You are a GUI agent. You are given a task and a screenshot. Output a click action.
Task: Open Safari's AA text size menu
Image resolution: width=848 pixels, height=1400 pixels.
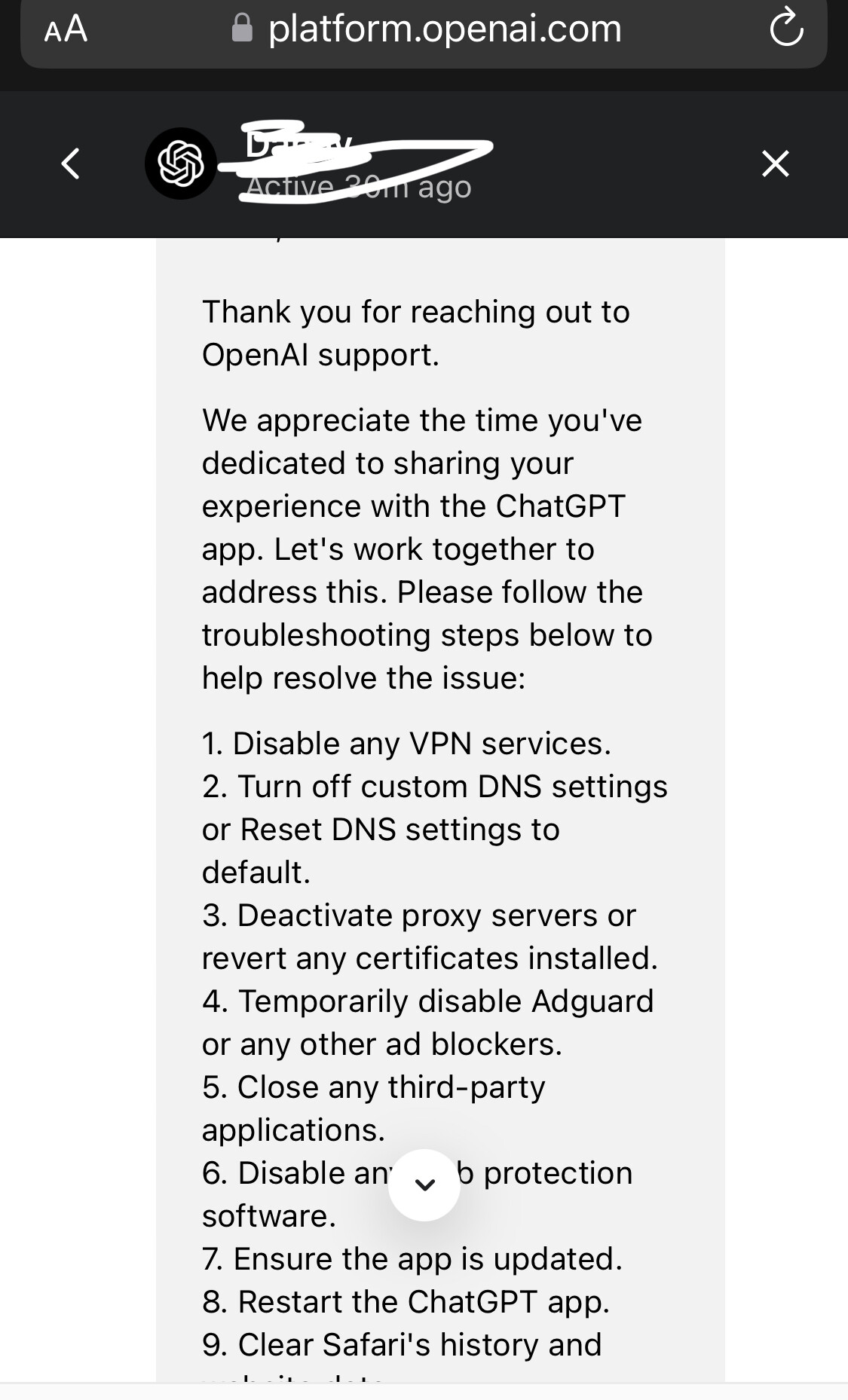coord(66,29)
